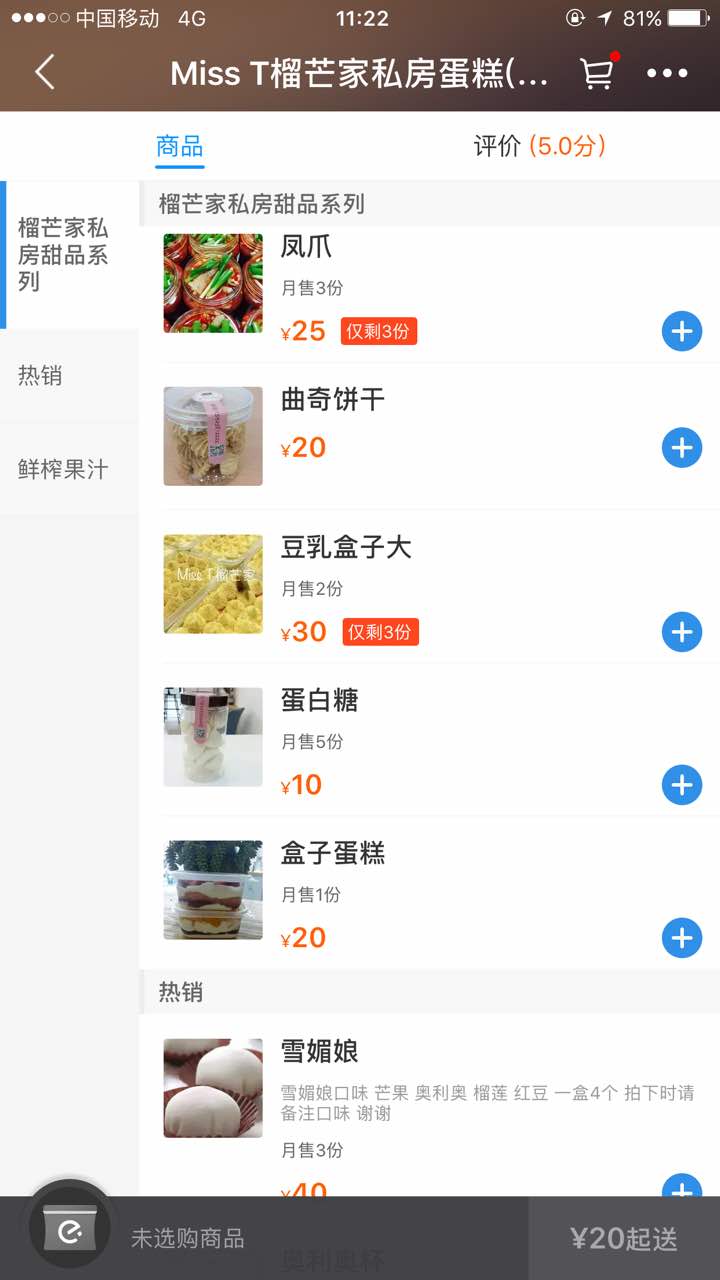Viewport: 720px width, 1280px height.
Task: Open the 蛋白糖 product photo
Action: [x=213, y=736]
